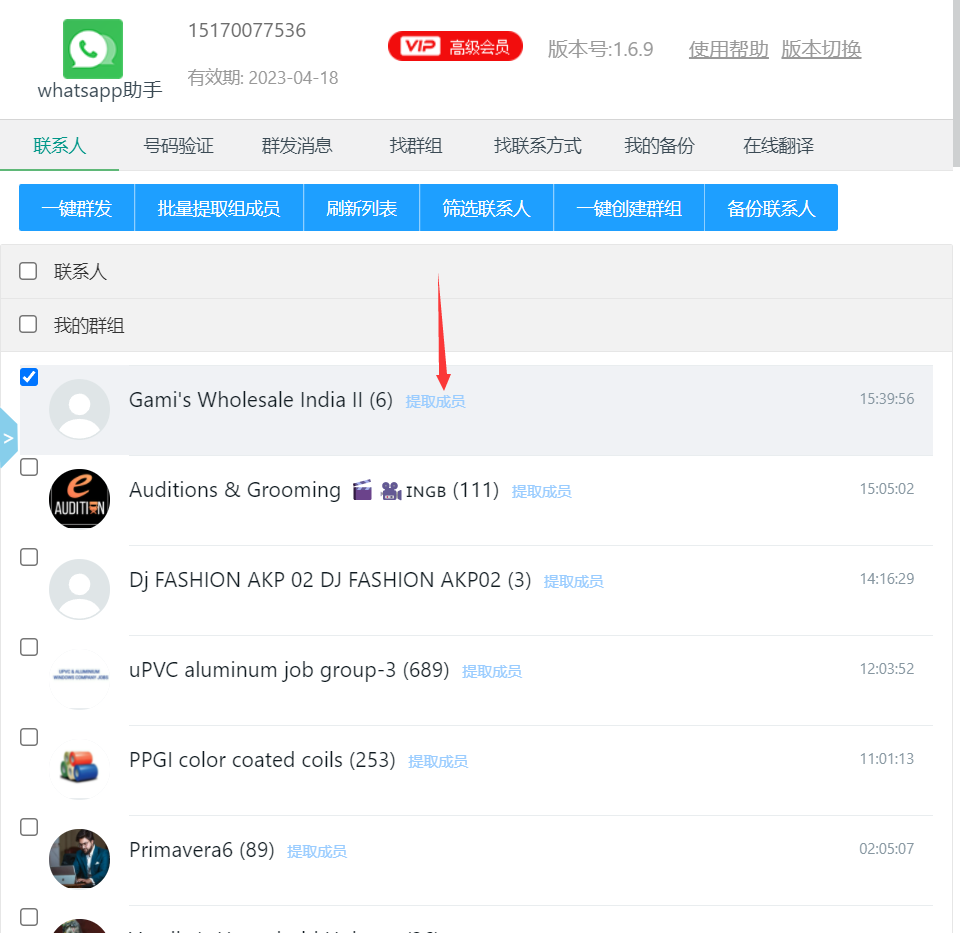Tap the 一键群发 button
Screen dimensions: 960x933
(x=77, y=208)
